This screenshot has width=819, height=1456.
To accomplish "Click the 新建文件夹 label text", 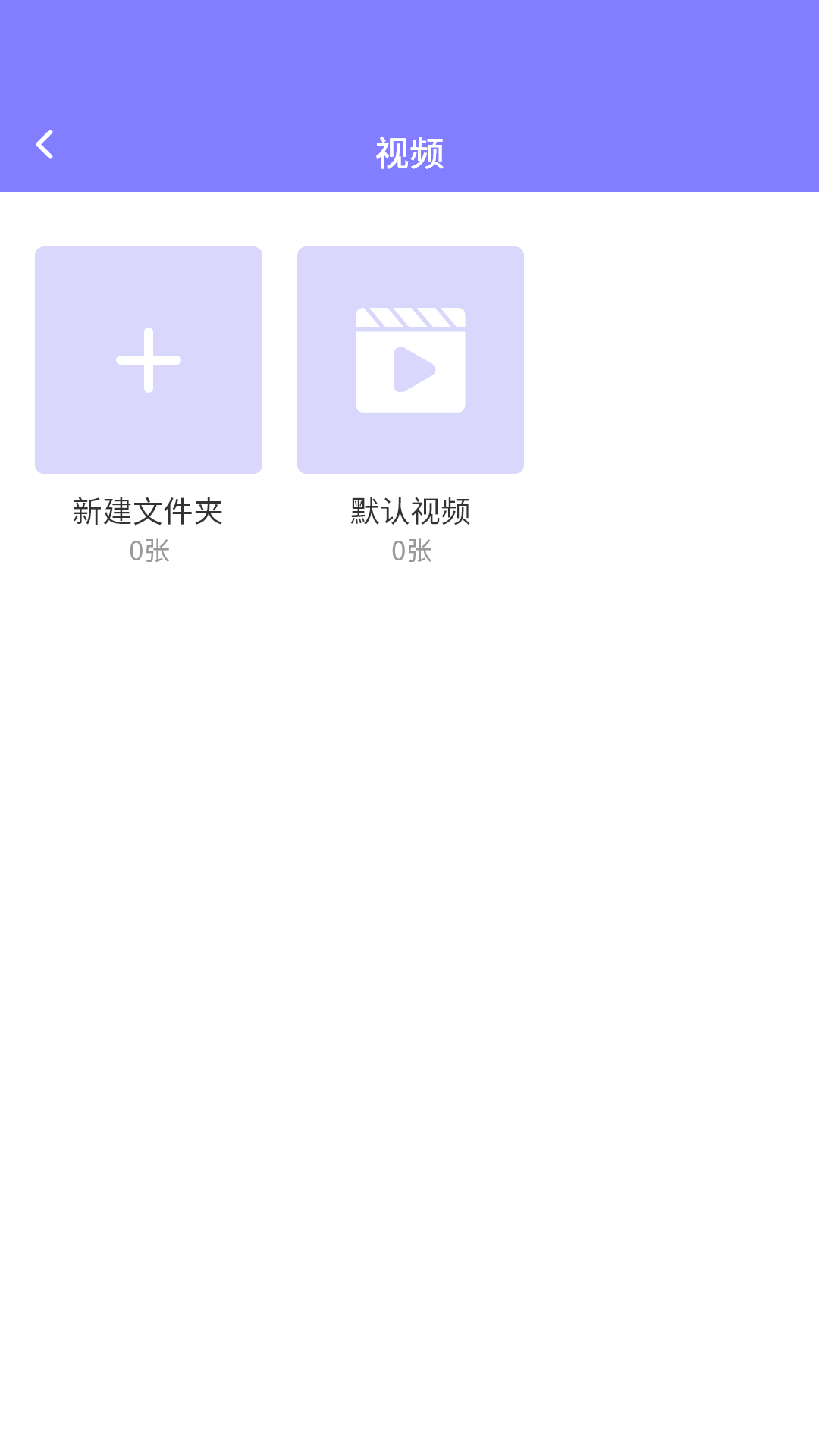I will [148, 511].
